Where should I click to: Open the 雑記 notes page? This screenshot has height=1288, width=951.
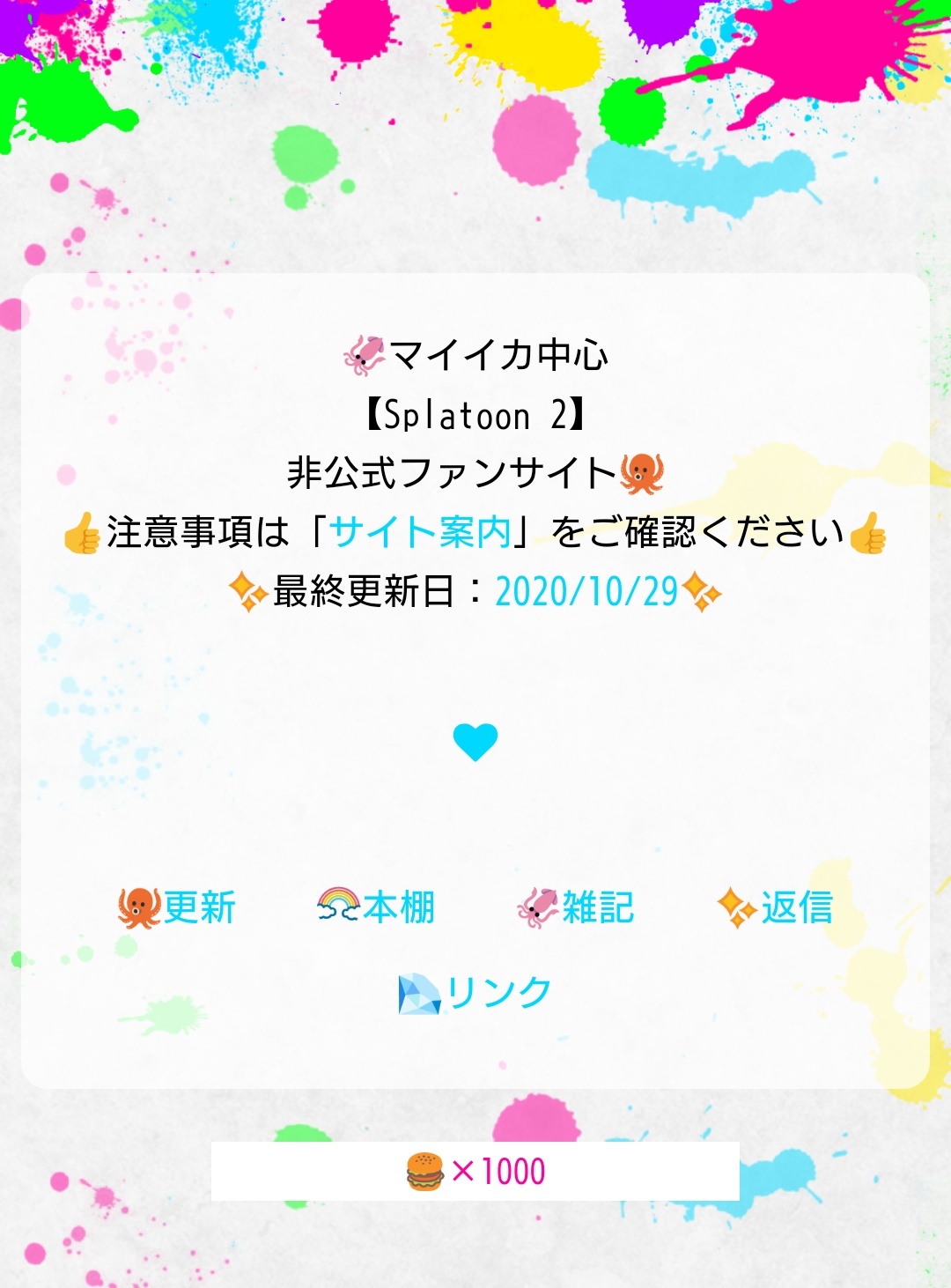pos(577,907)
